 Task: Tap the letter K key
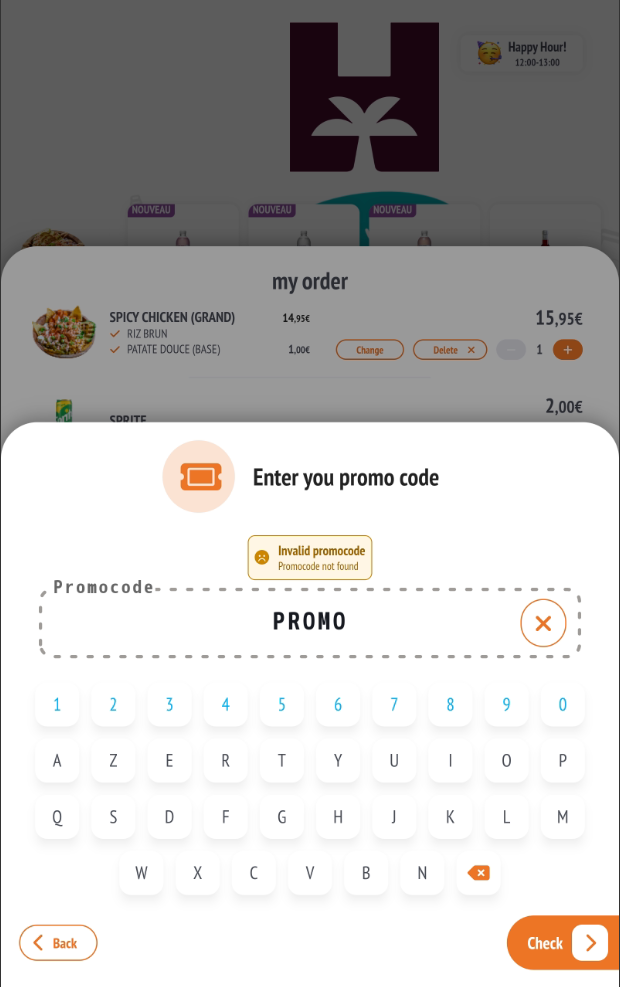coord(450,817)
